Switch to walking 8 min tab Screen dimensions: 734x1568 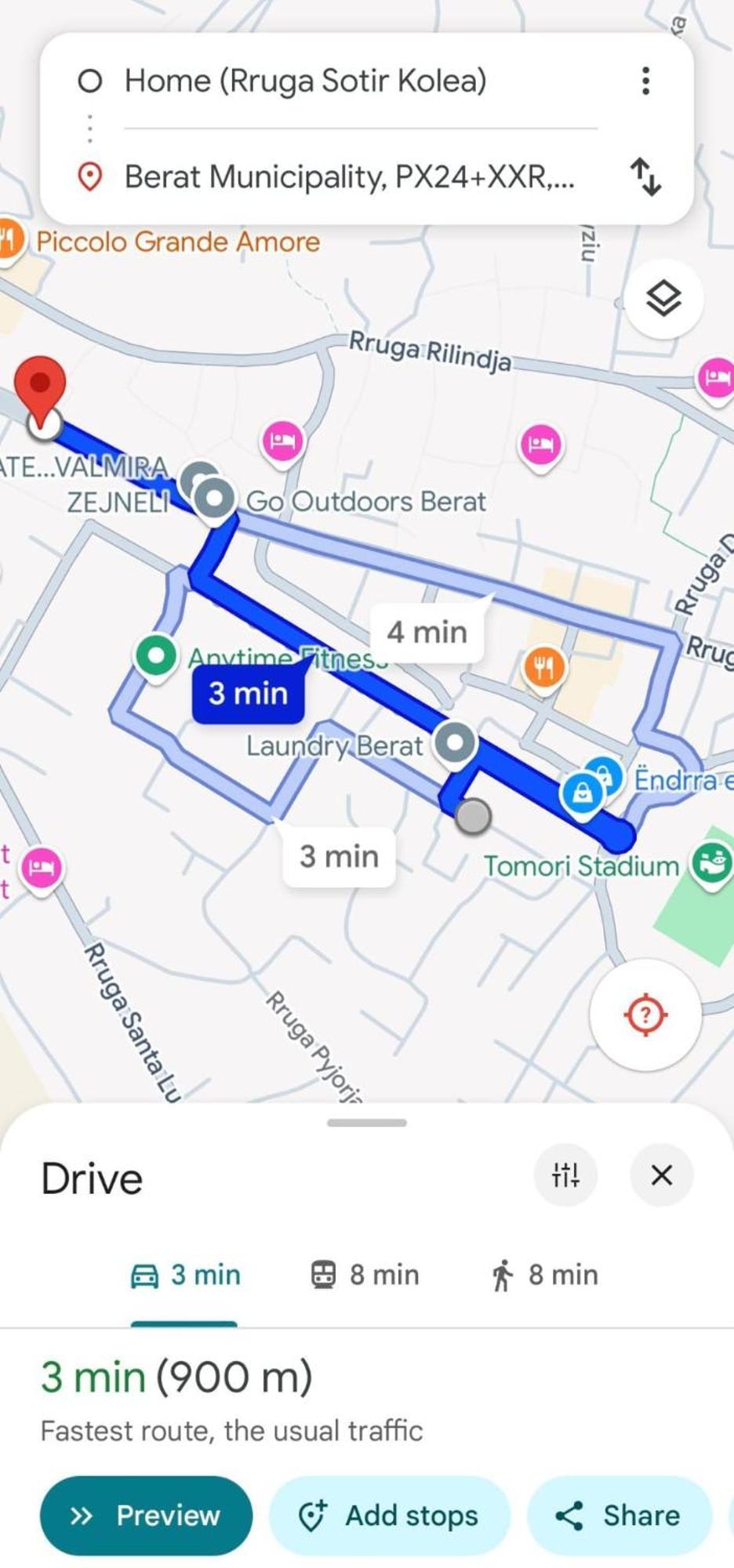[x=545, y=1276]
